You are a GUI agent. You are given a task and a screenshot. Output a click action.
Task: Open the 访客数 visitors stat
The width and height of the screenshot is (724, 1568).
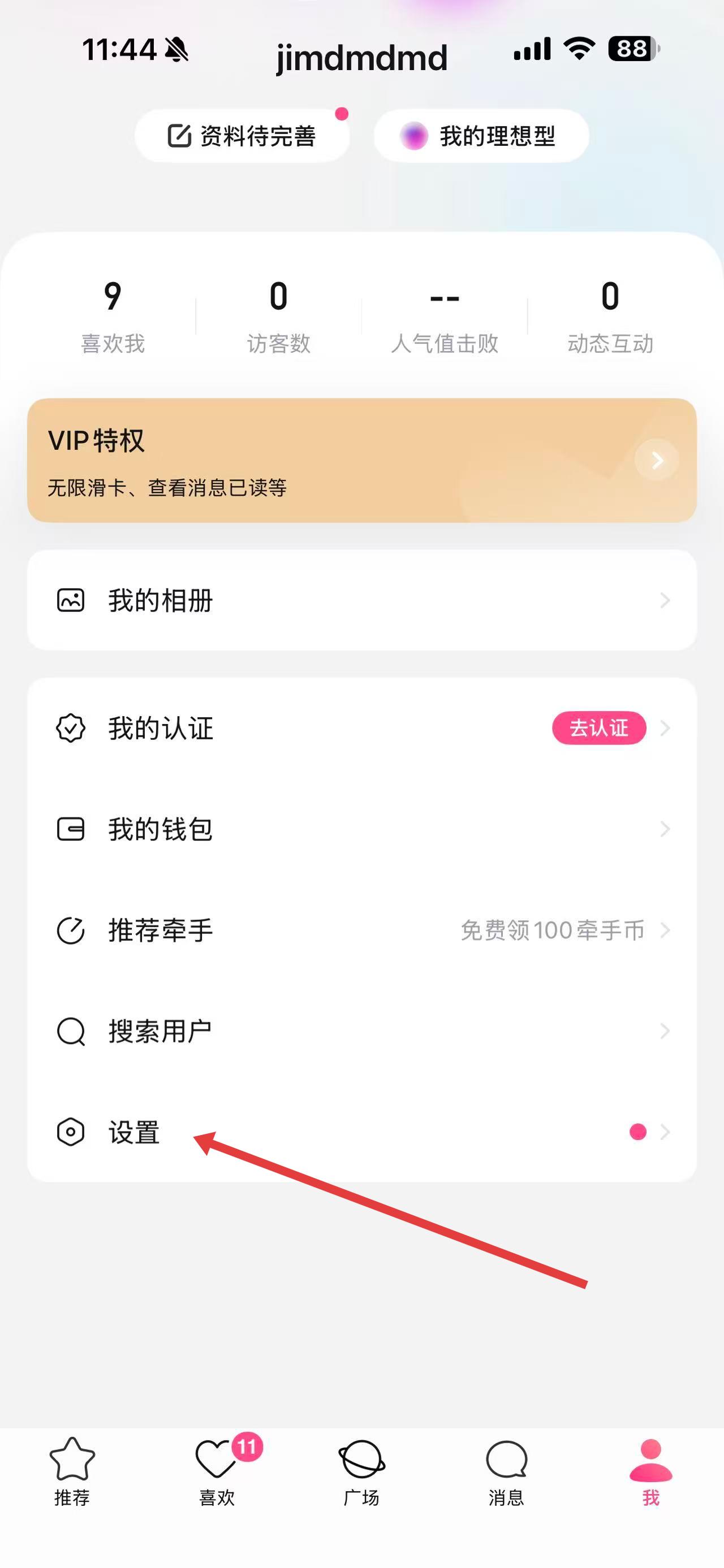pos(278,317)
